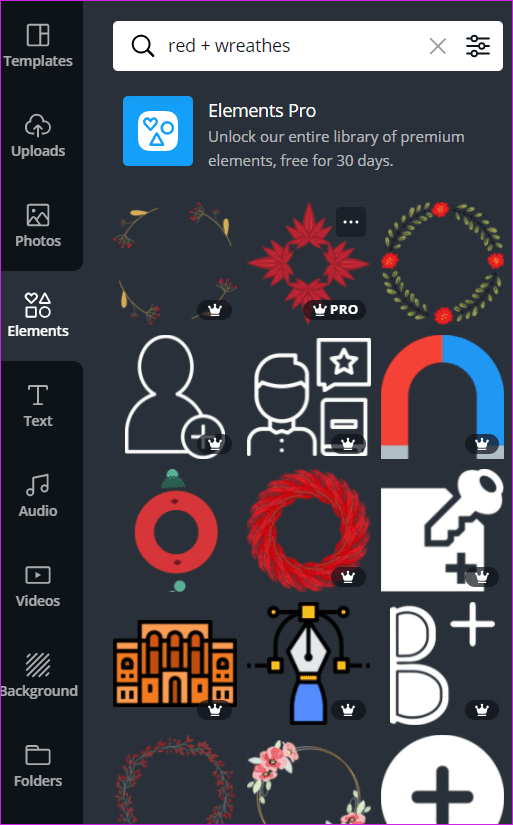513x825 pixels.
Task: Switch to the Uploads tab
Action: point(38,136)
